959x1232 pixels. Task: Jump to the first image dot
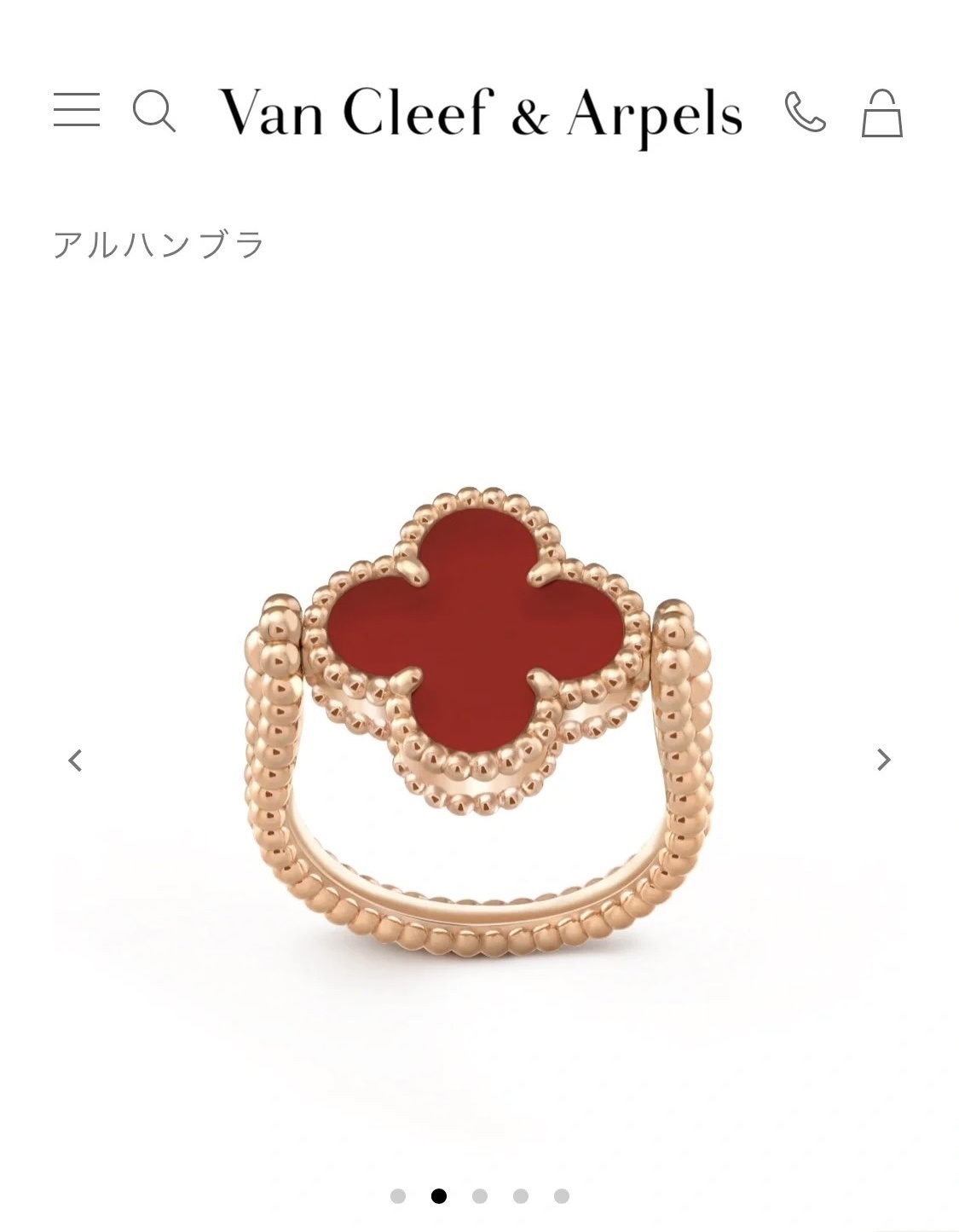point(398,1196)
